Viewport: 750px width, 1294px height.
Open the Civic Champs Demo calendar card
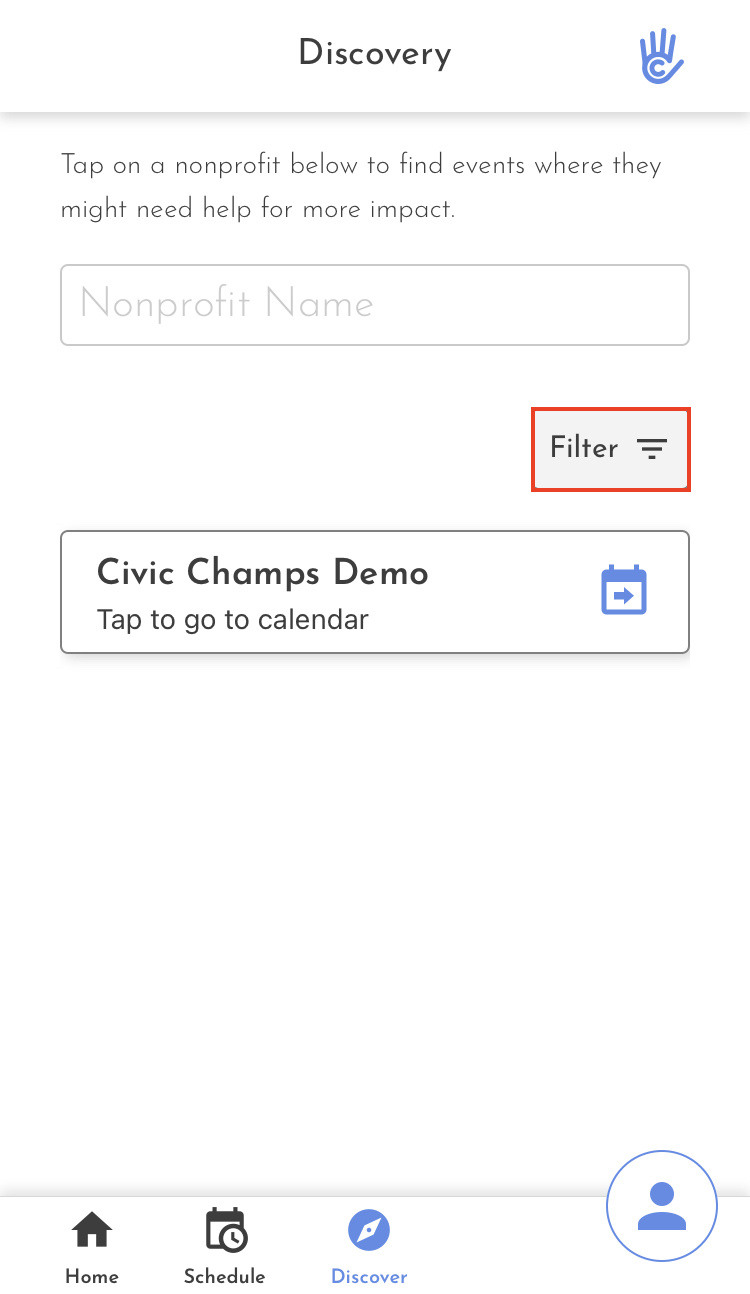click(x=375, y=592)
